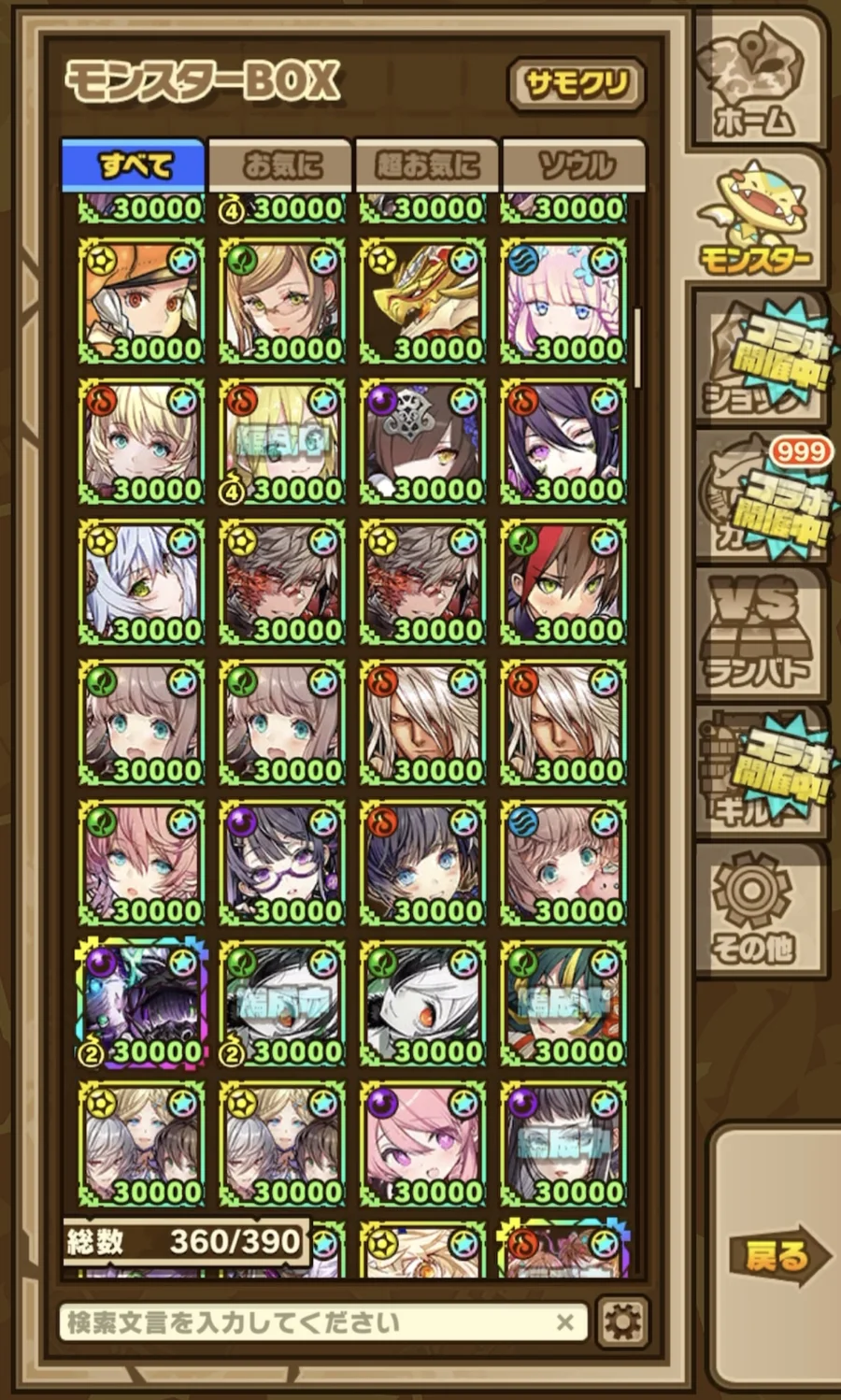The image size is (841, 1400).
Task: Open the ギルド side menu
Action: [760, 771]
